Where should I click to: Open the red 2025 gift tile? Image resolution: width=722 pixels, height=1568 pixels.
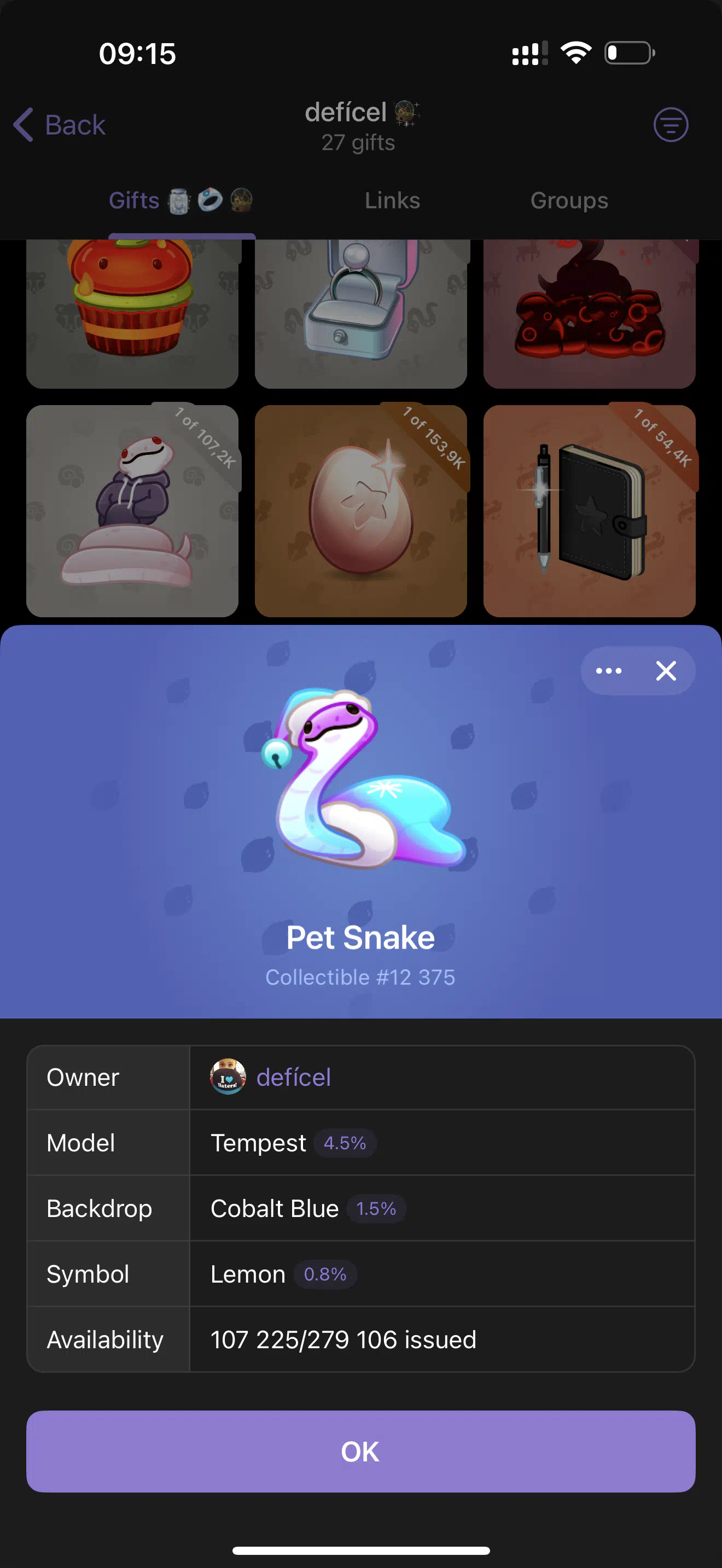pos(589,313)
